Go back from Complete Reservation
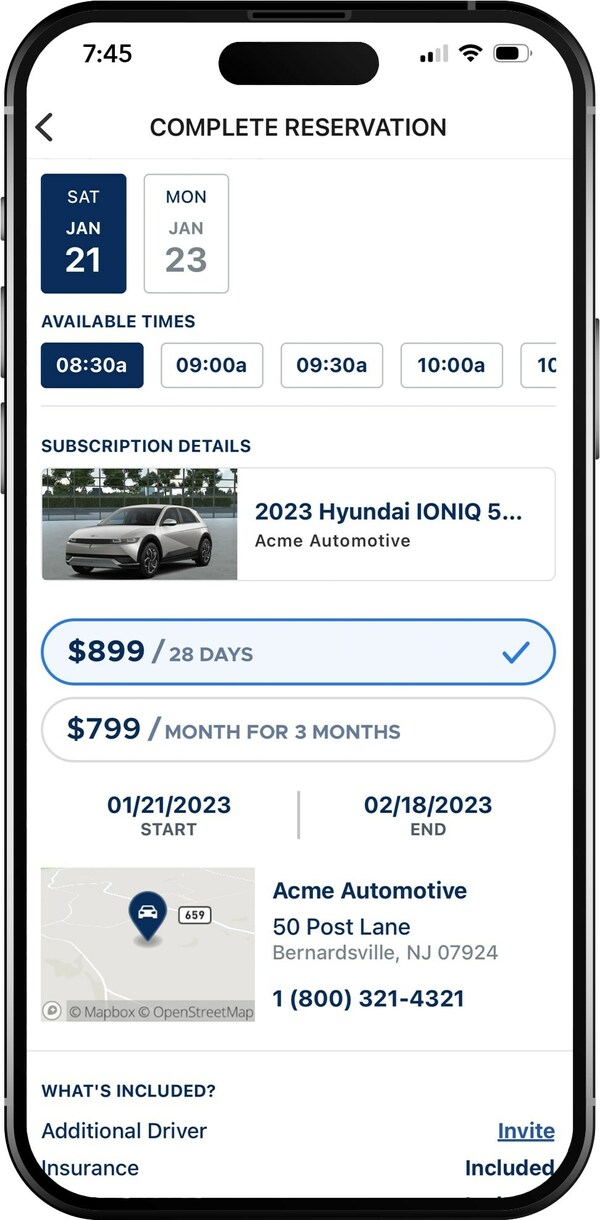This screenshot has width=600, height=1220. (x=44, y=127)
